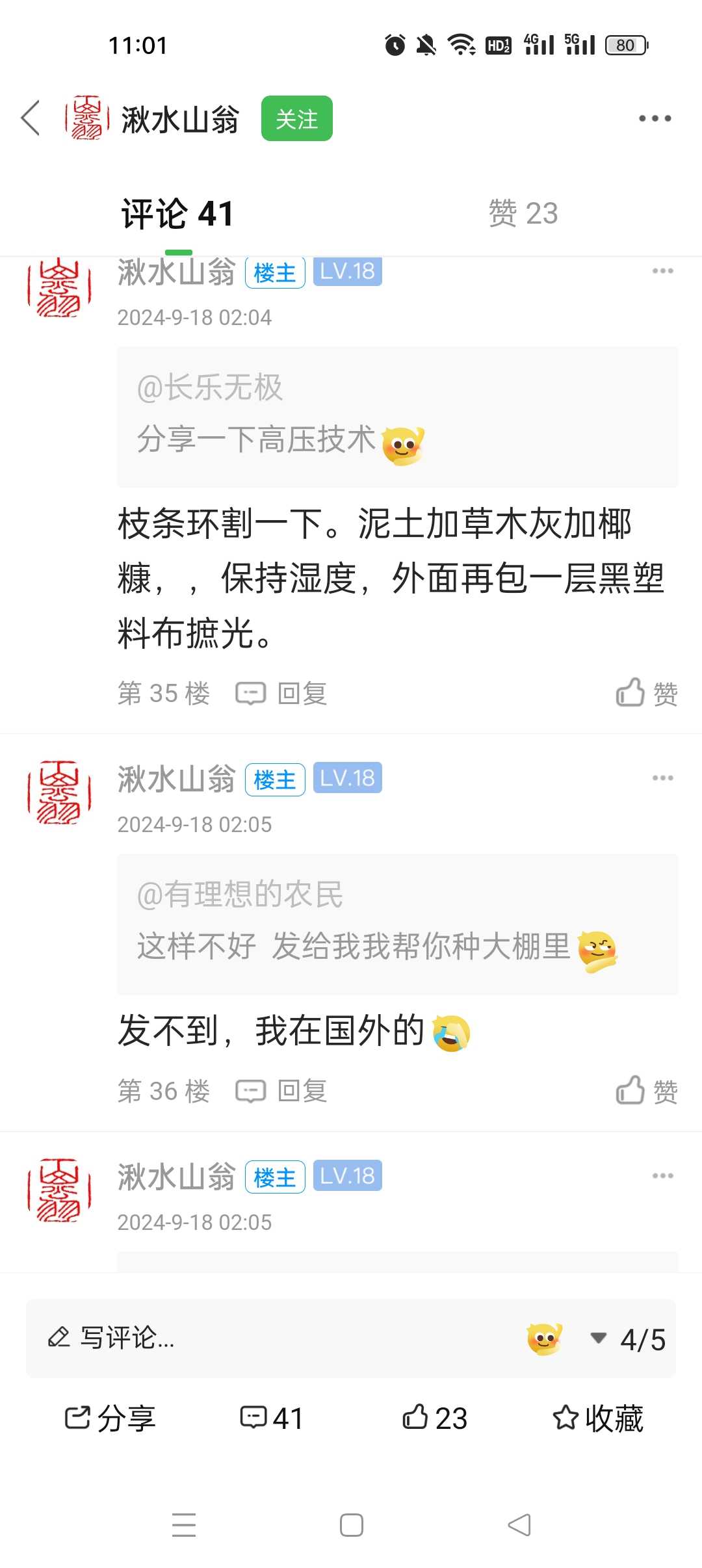702x1568 pixels.
Task: Go back using the top-left arrow
Action: tap(31, 118)
